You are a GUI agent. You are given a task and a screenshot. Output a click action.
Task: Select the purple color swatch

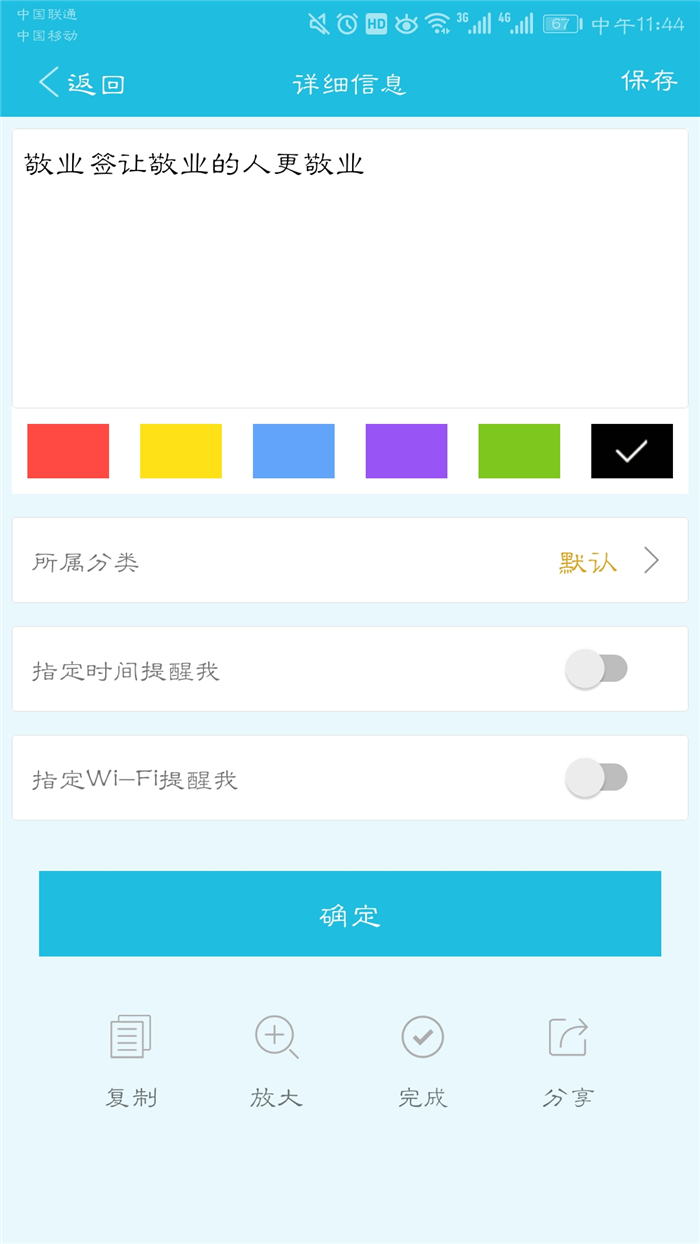(x=406, y=451)
